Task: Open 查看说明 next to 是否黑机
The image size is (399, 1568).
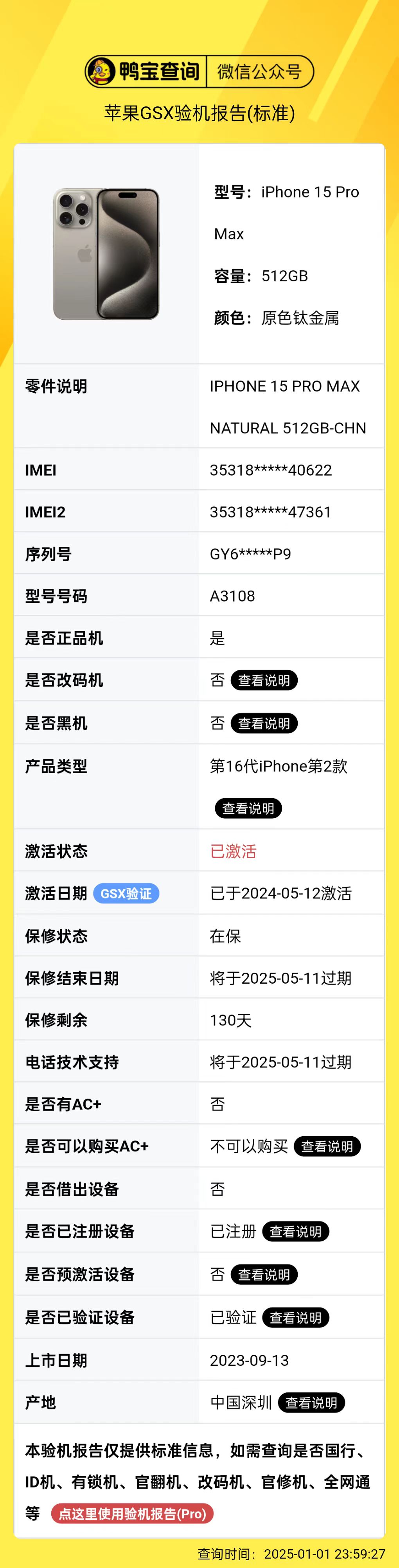Action: (x=264, y=723)
